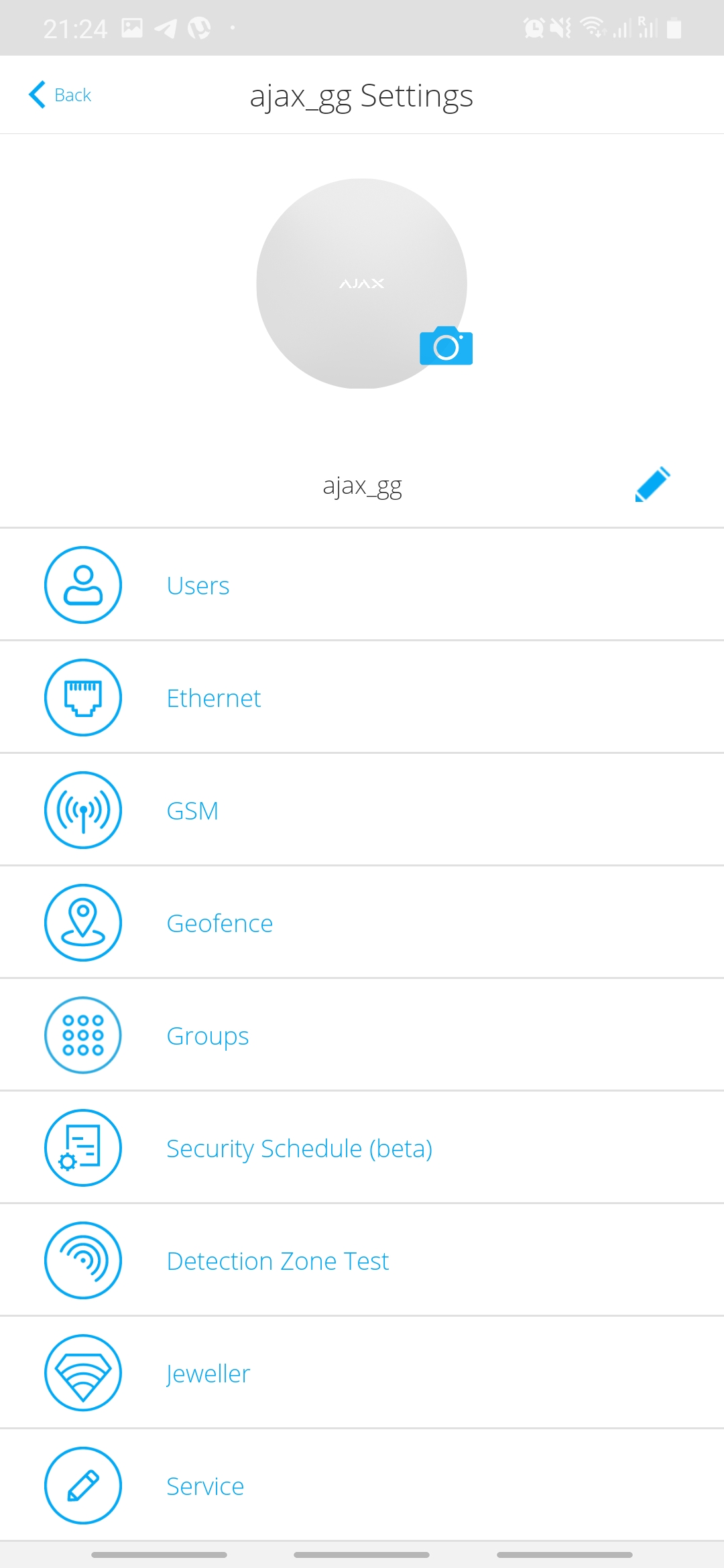Change the hub photo with camera icon
This screenshot has height=1568, width=724.
tap(446, 346)
